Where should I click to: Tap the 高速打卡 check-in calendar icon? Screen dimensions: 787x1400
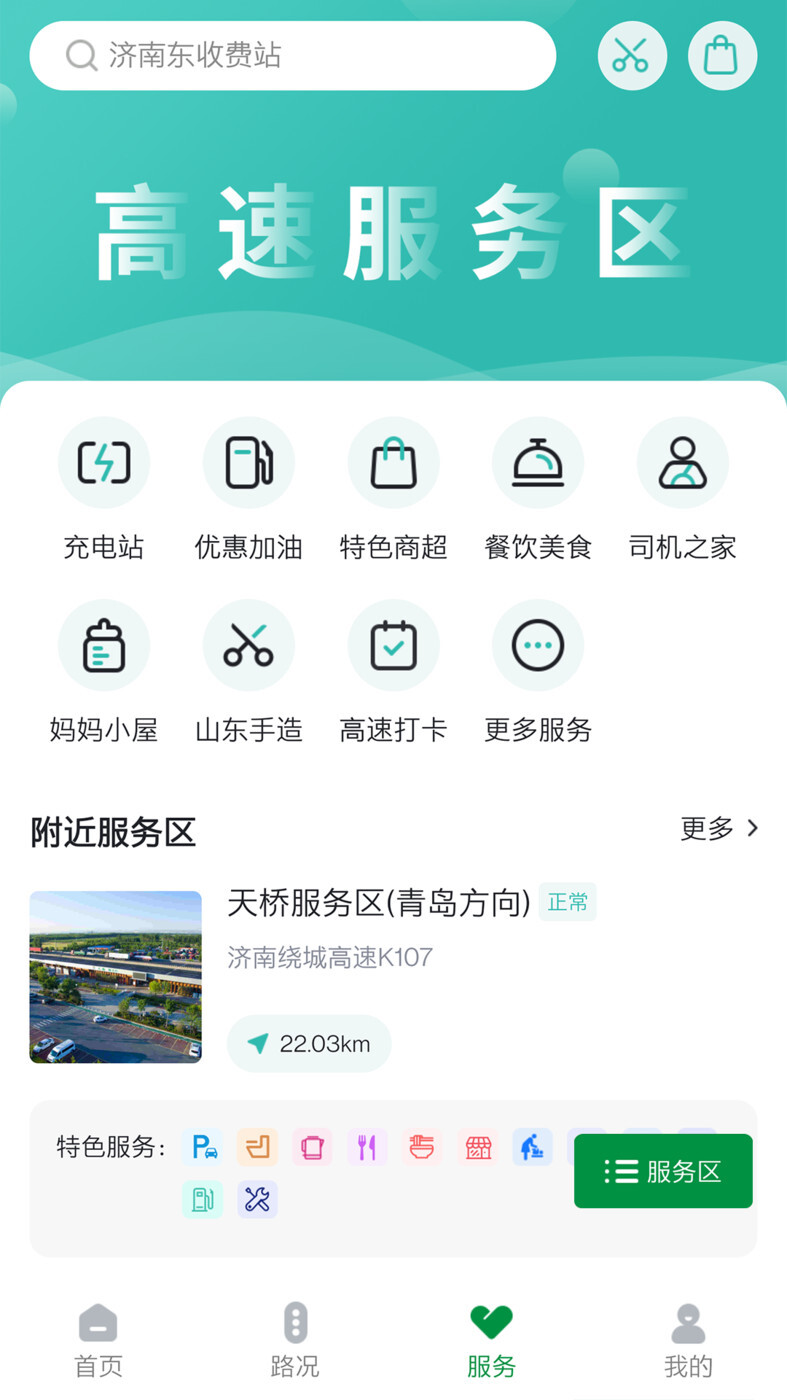click(x=393, y=645)
